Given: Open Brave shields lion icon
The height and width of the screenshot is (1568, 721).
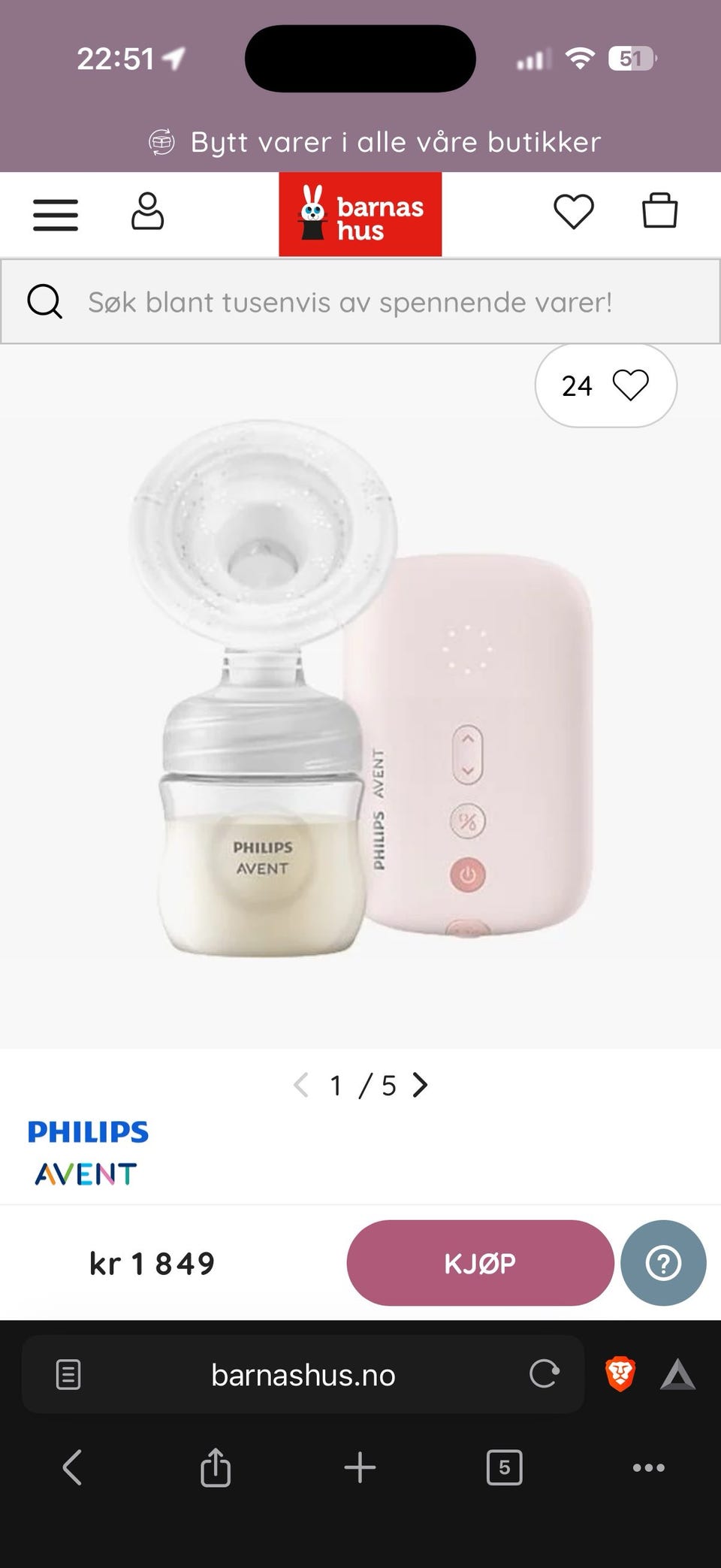Looking at the screenshot, I should tap(620, 1374).
